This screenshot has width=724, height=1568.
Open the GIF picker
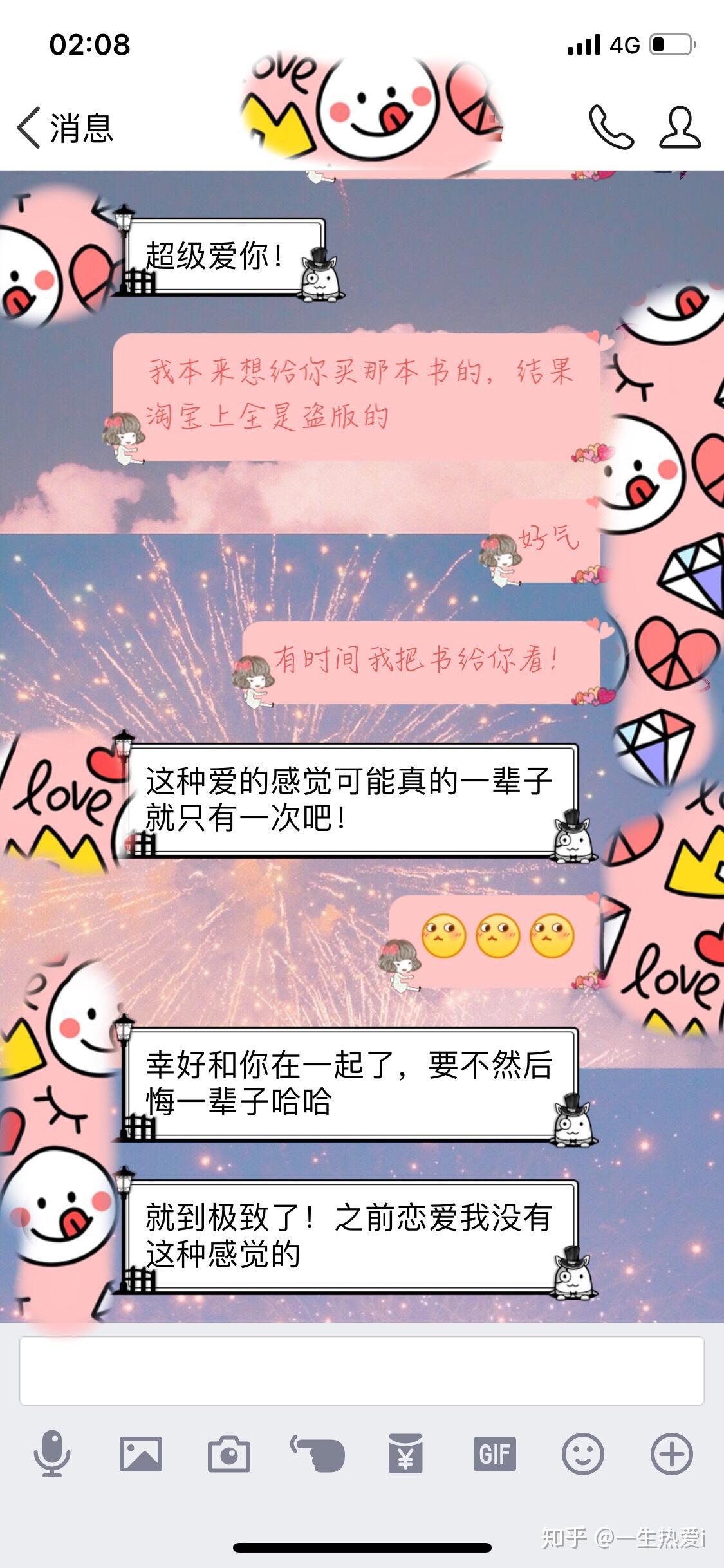494,1453
